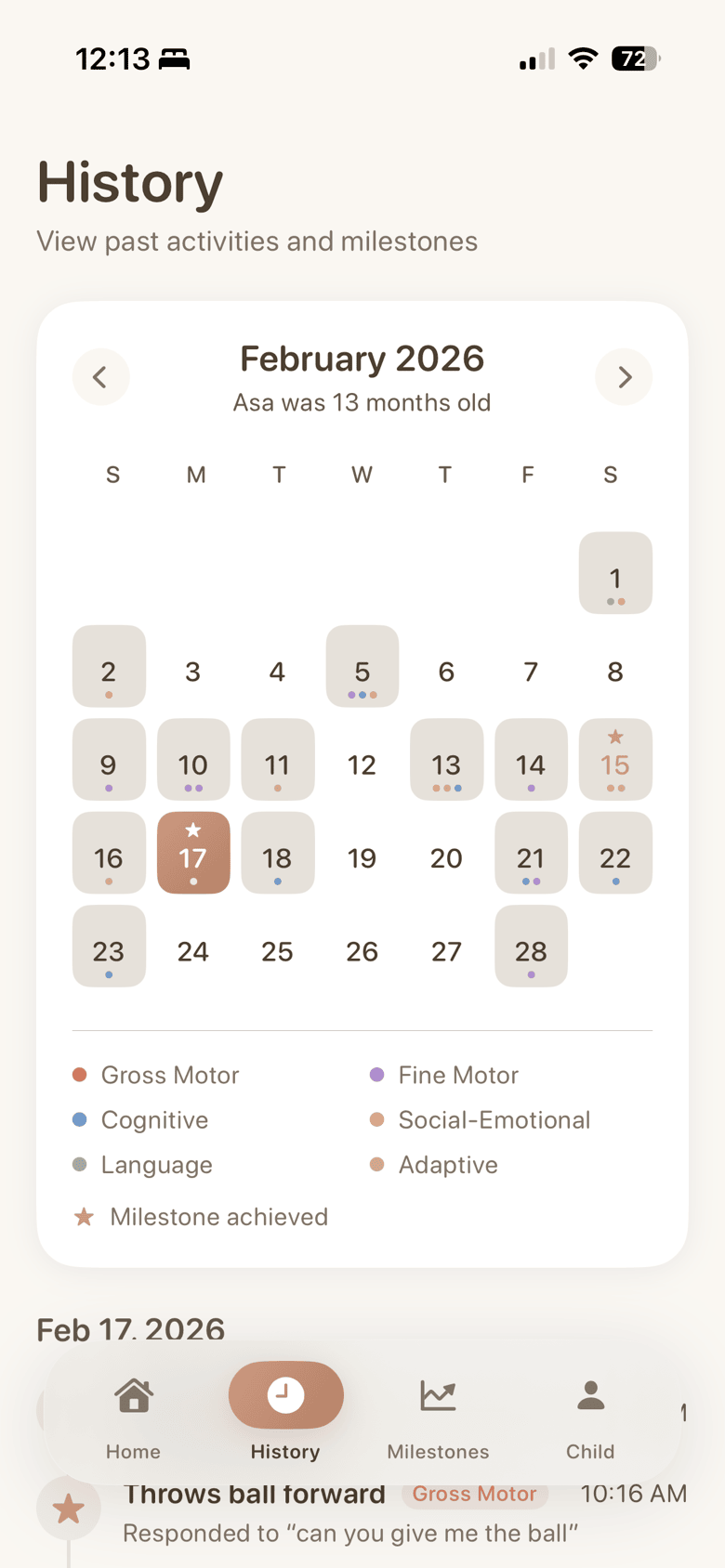Open the Throws ball forward activity
This screenshot has width=725, height=1568.
coord(255,1494)
